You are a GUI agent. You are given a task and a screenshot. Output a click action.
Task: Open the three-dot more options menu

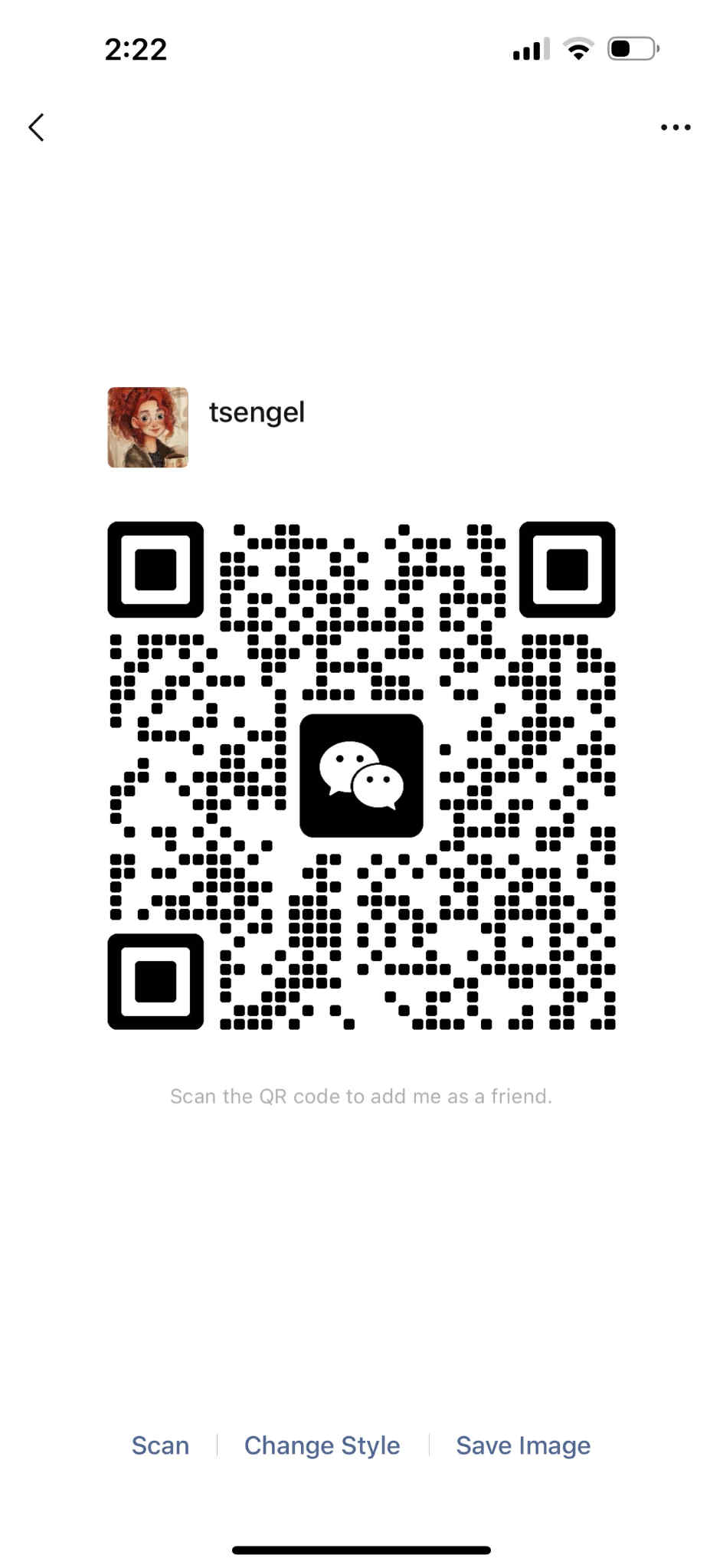(676, 127)
